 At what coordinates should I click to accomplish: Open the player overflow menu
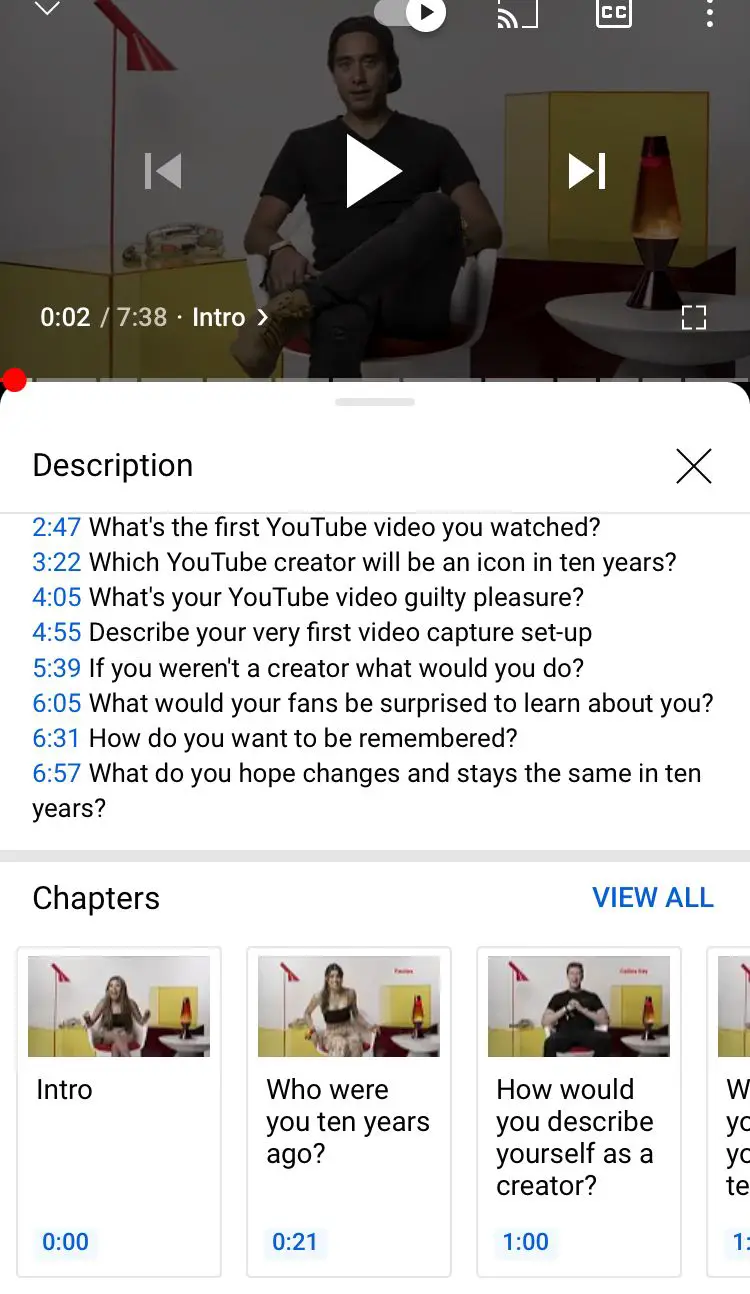(x=709, y=13)
